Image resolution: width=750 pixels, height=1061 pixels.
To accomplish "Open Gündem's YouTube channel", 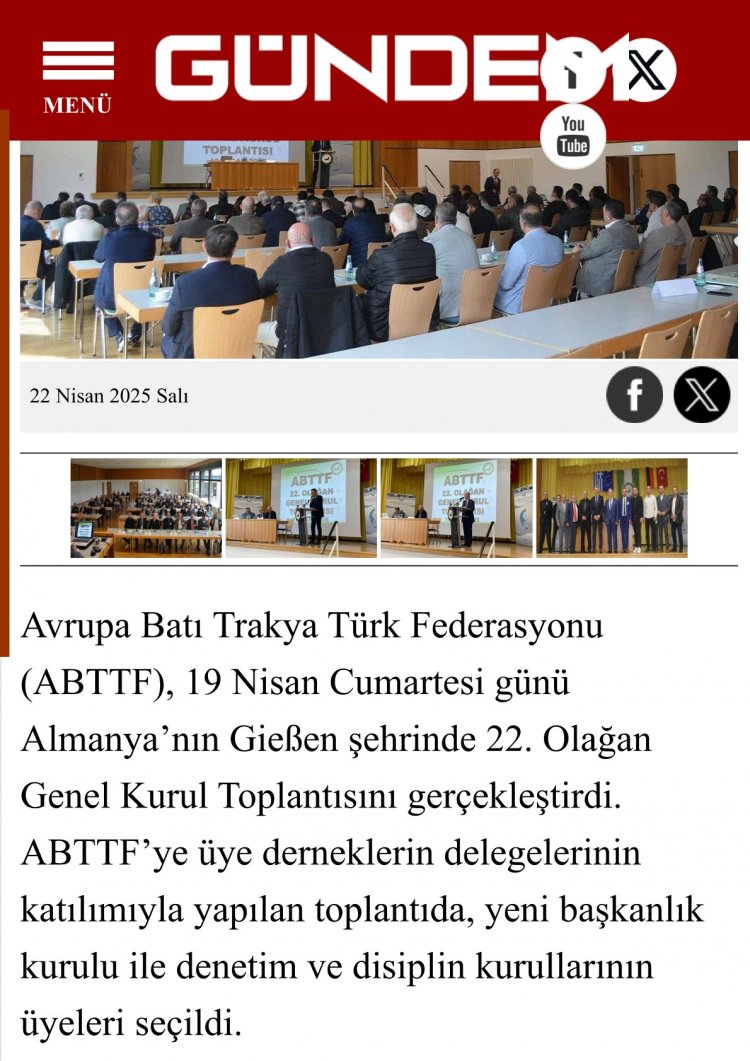I will click(x=573, y=134).
